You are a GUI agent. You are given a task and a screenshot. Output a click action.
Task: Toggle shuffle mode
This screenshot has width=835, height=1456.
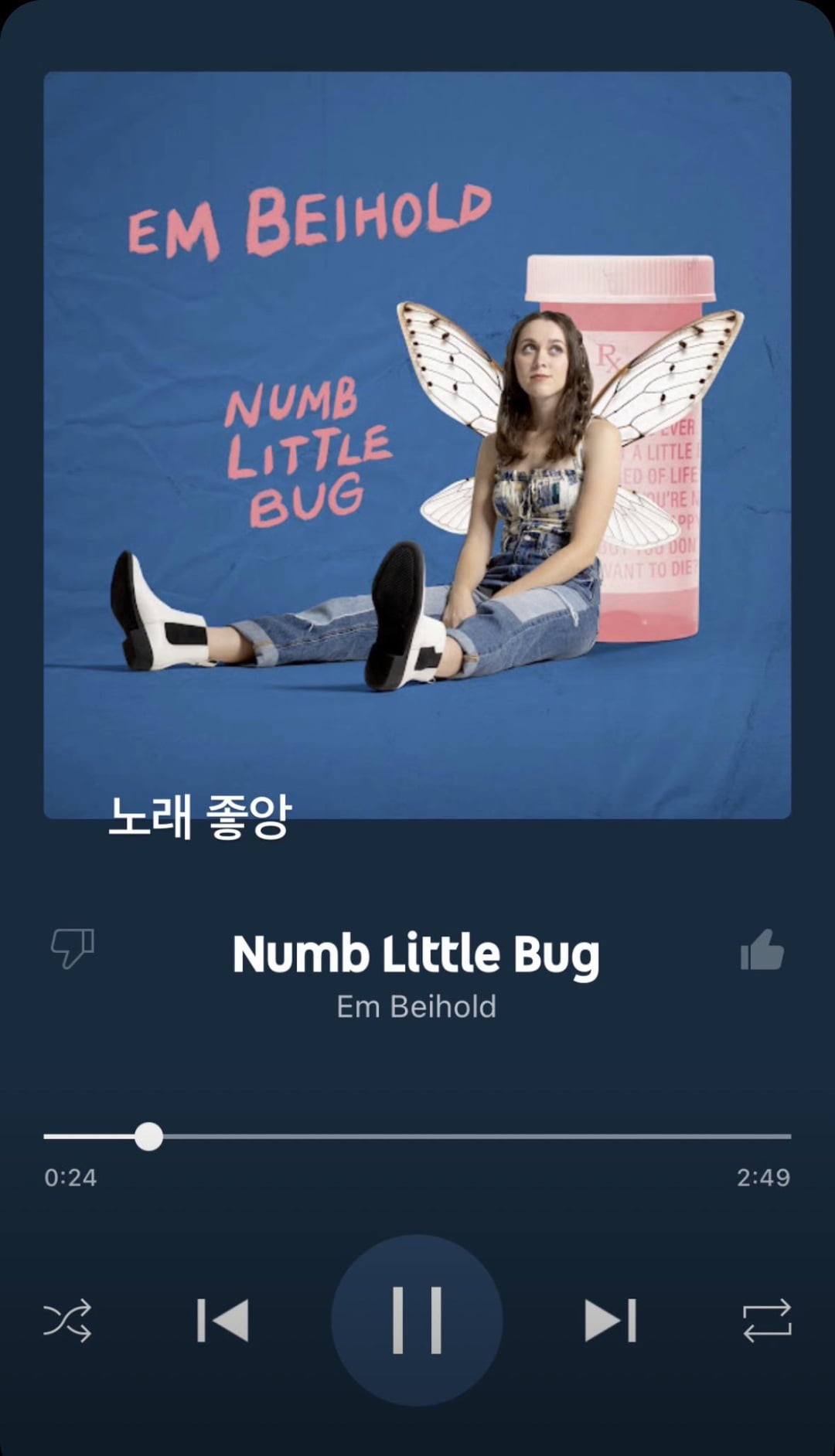coord(67,1320)
